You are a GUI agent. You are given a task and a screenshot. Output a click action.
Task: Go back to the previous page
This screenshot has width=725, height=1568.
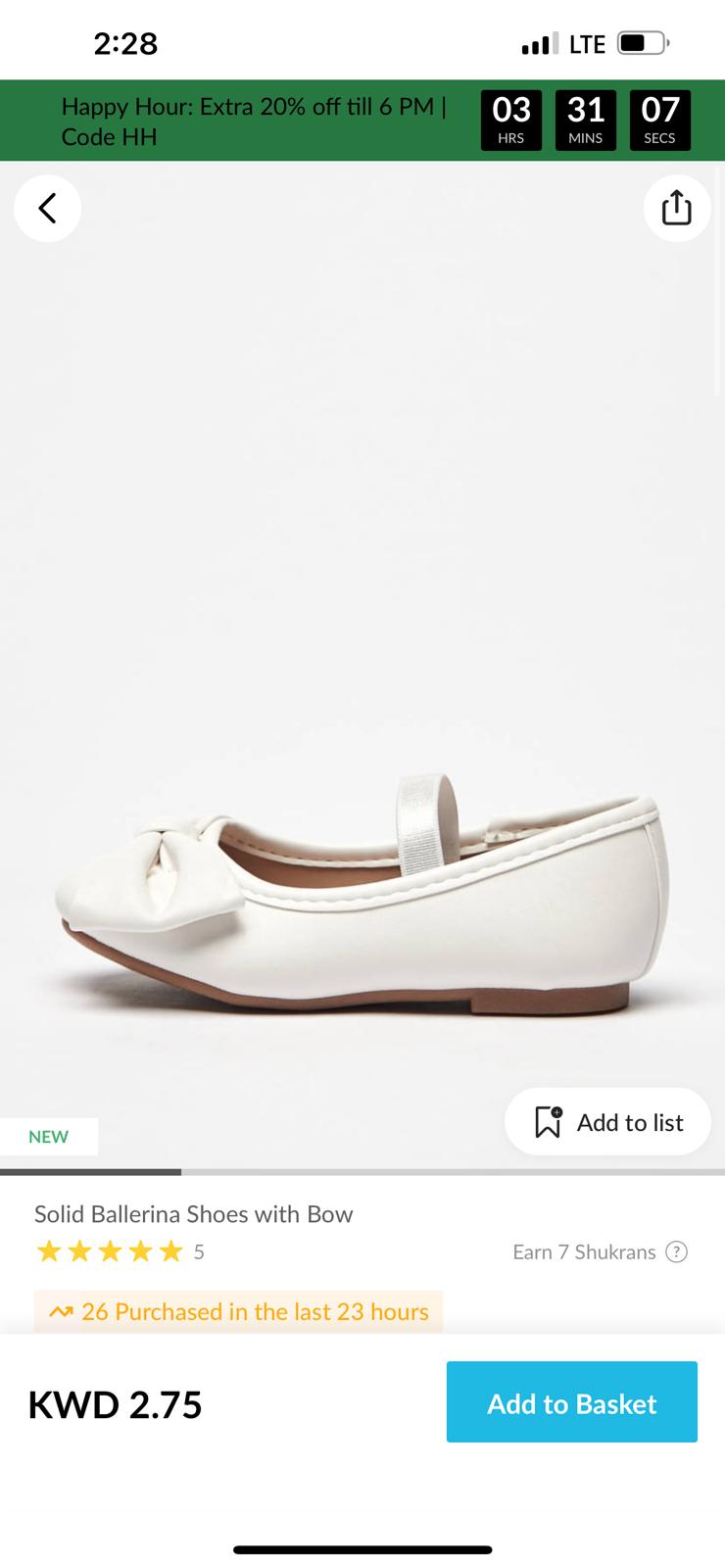tap(47, 208)
